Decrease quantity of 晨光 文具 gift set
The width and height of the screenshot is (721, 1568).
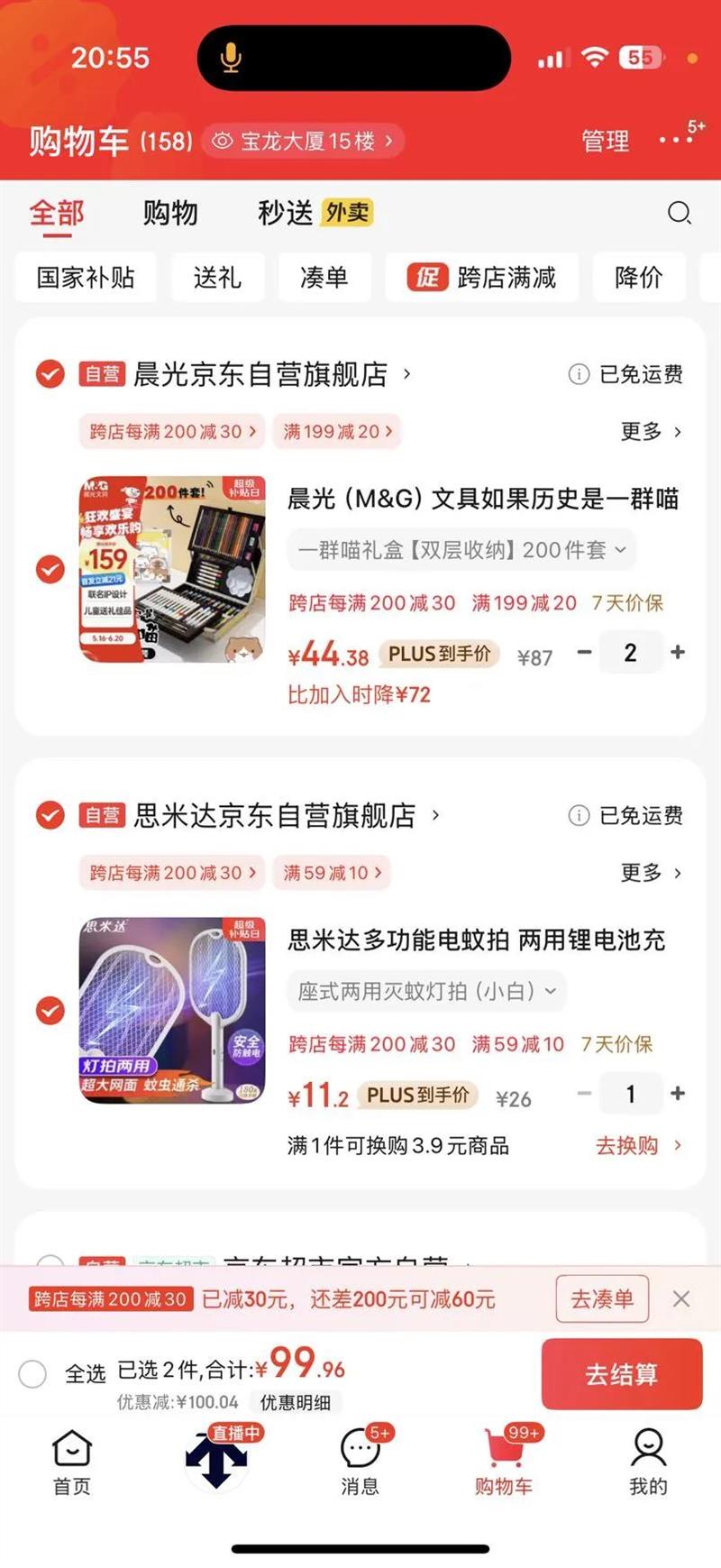coord(585,652)
